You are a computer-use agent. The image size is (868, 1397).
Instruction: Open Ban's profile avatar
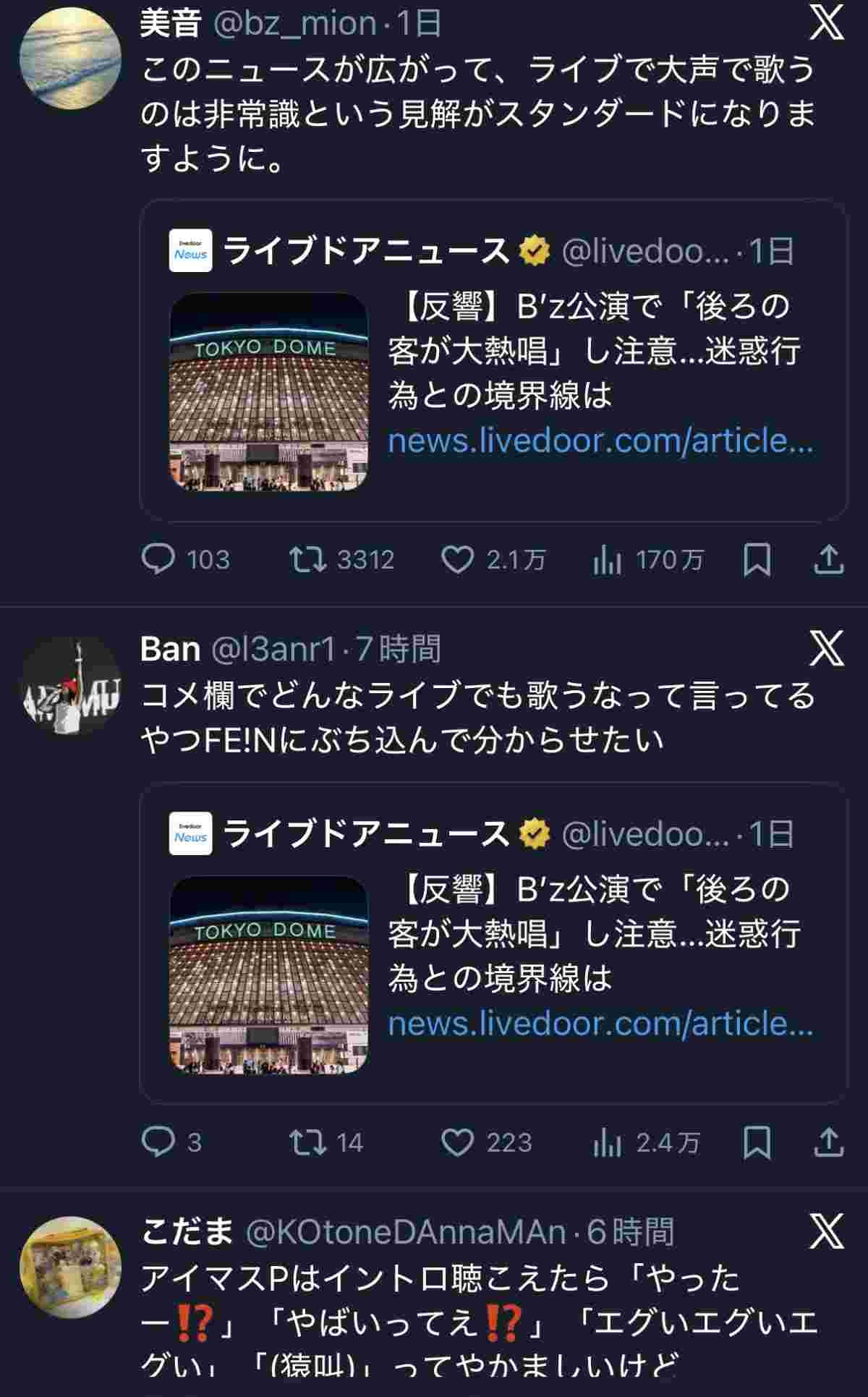tap(69, 687)
